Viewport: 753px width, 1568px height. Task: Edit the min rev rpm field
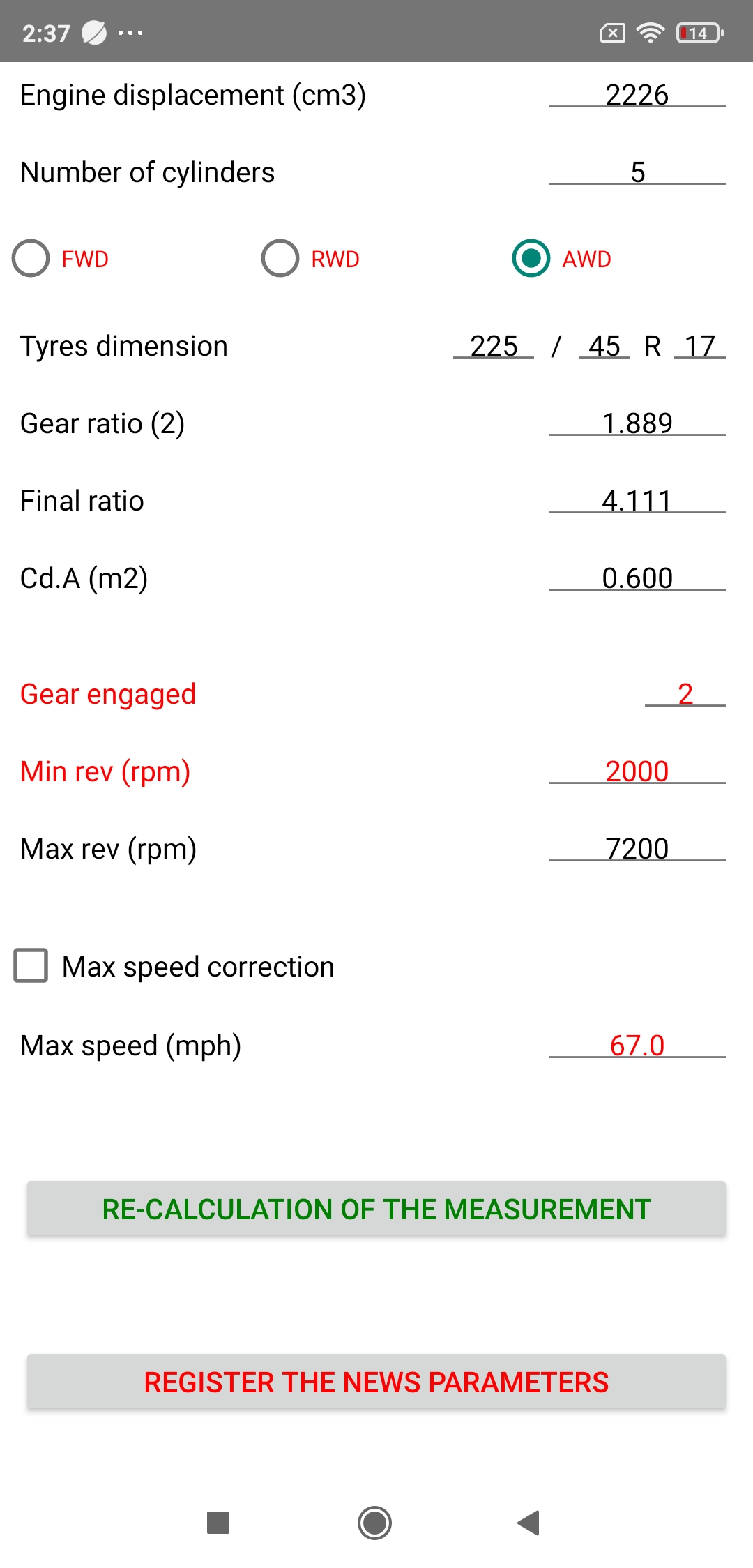click(x=637, y=771)
